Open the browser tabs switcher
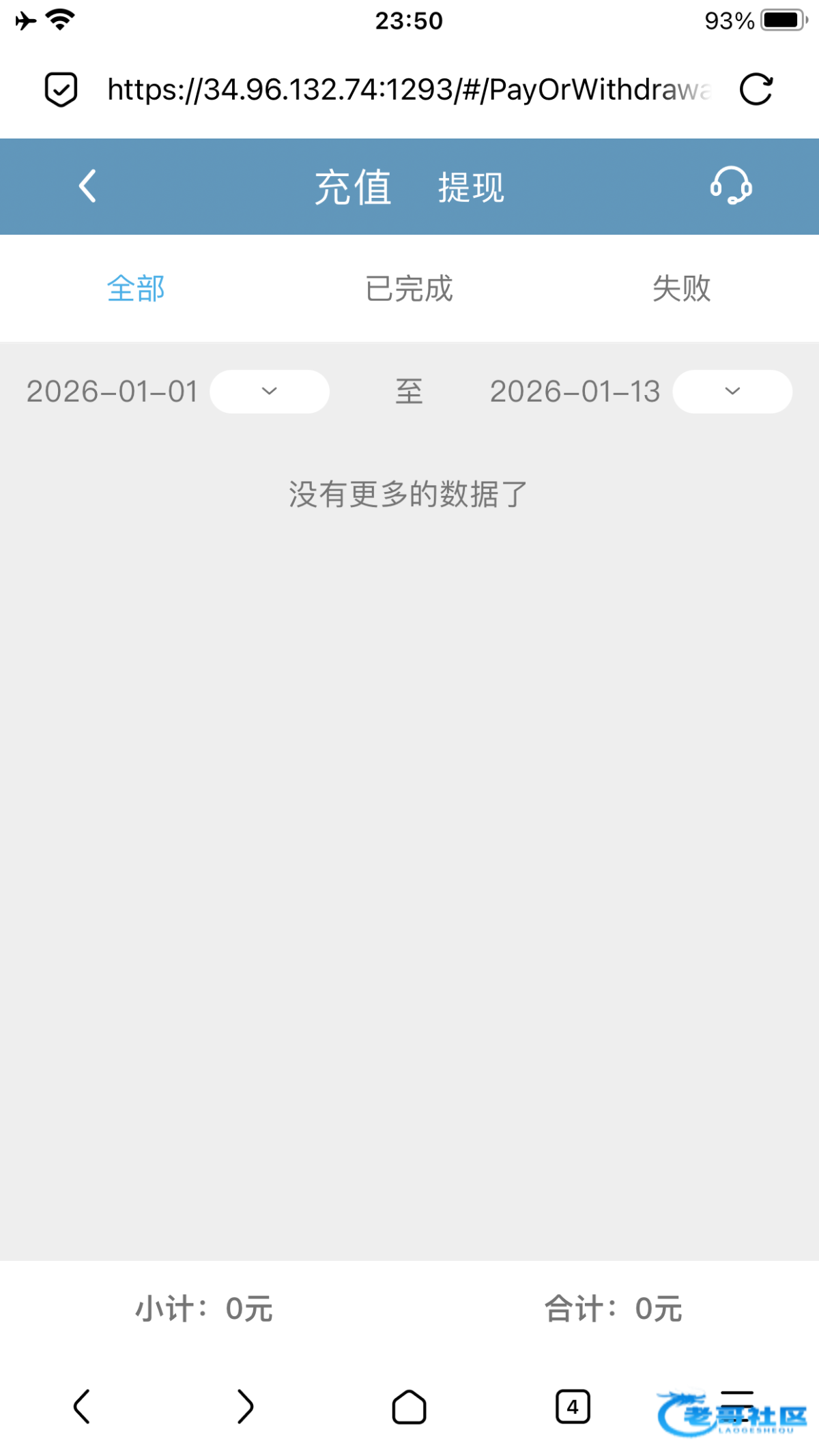This screenshot has width=819, height=1456. tap(573, 1407)
